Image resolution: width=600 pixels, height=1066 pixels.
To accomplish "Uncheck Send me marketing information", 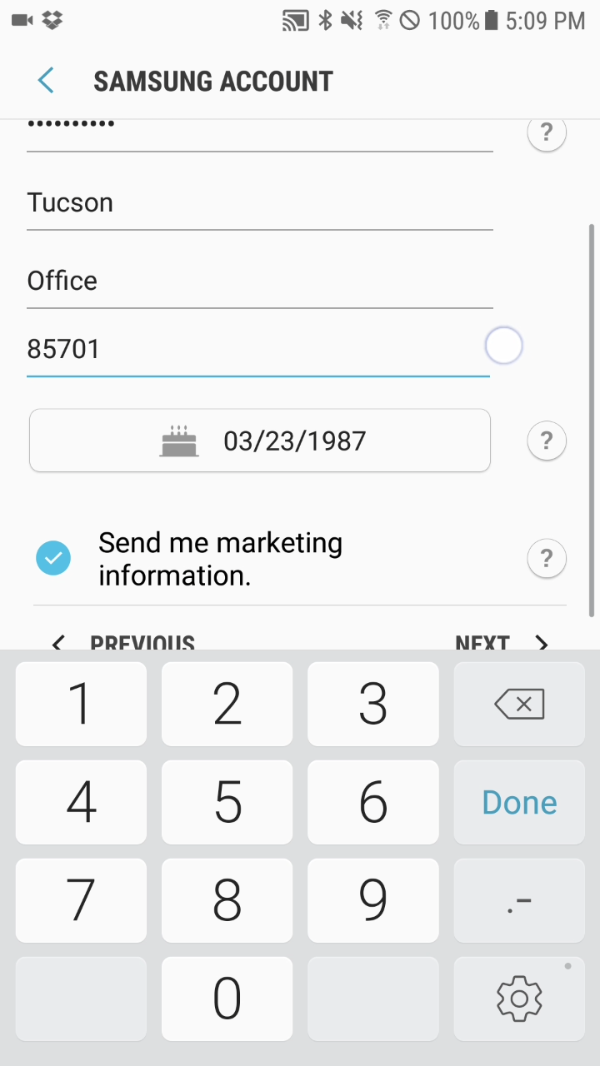I will coord(53,558).
